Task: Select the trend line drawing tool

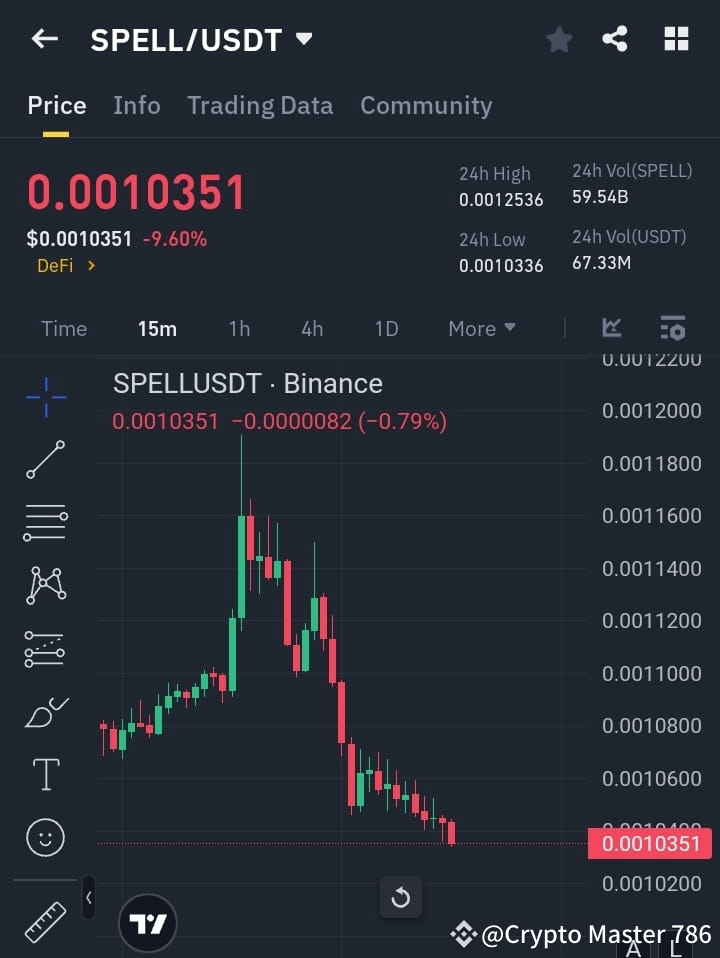Action: pyautogui.click(x=44, y=461)
